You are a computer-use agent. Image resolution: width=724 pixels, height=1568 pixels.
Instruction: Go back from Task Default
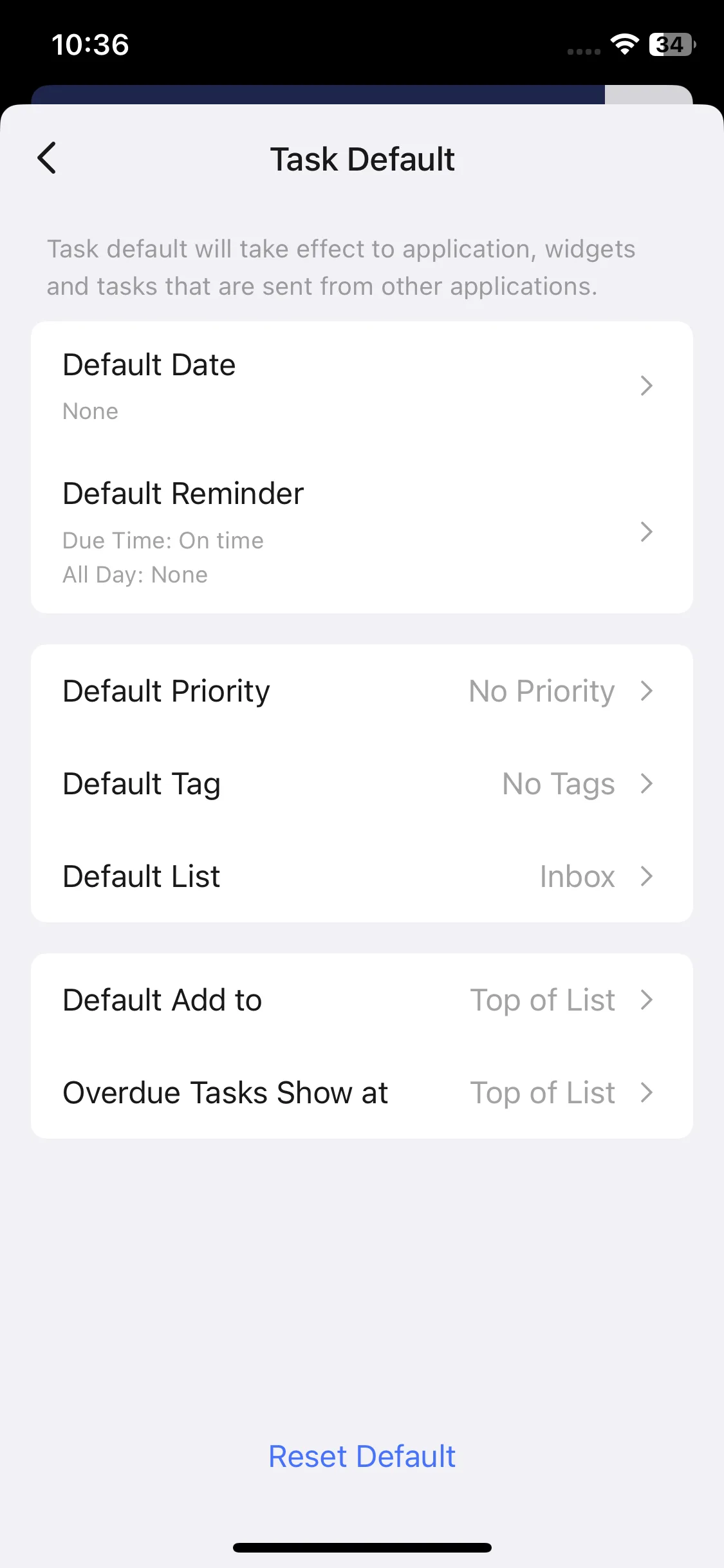(47, 158)
